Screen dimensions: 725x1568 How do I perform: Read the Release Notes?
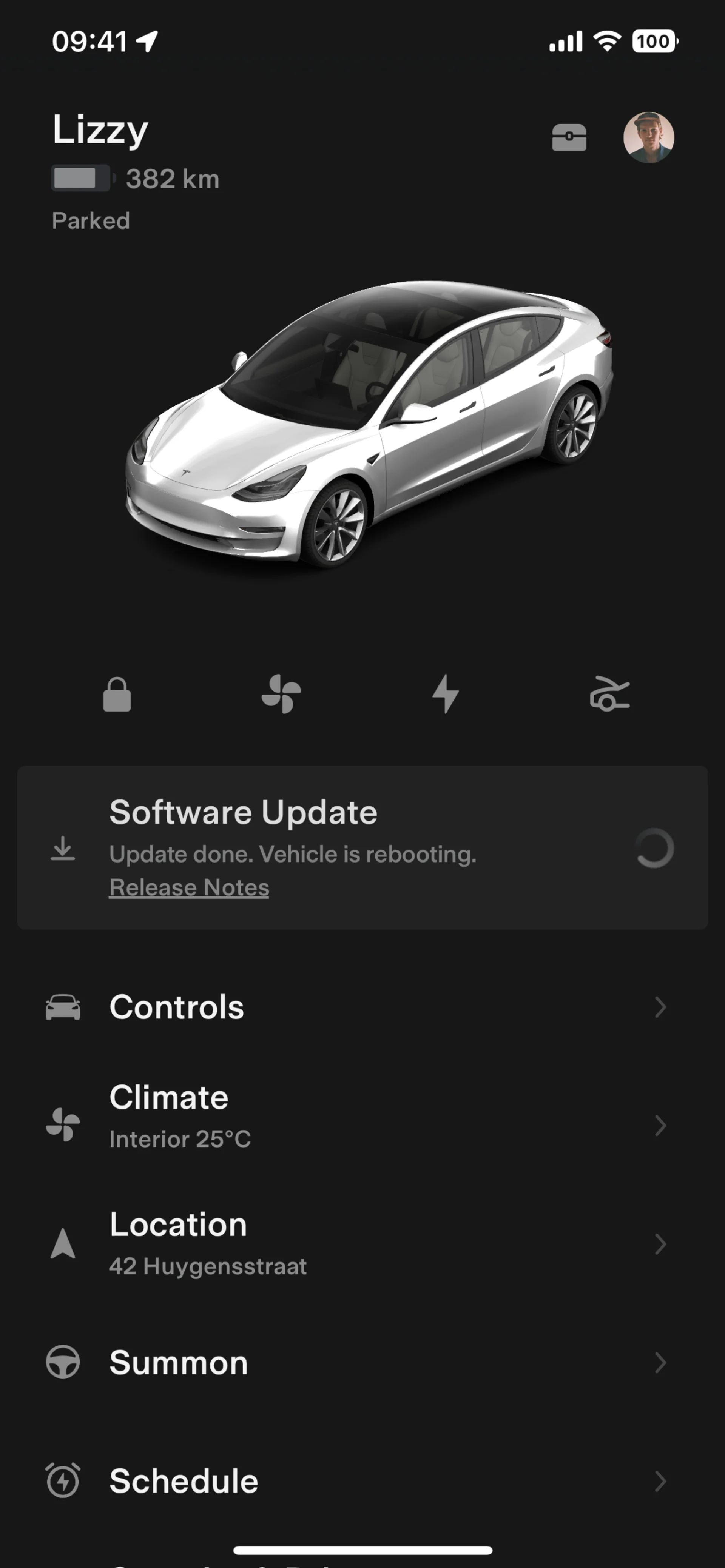coord(189,887)
